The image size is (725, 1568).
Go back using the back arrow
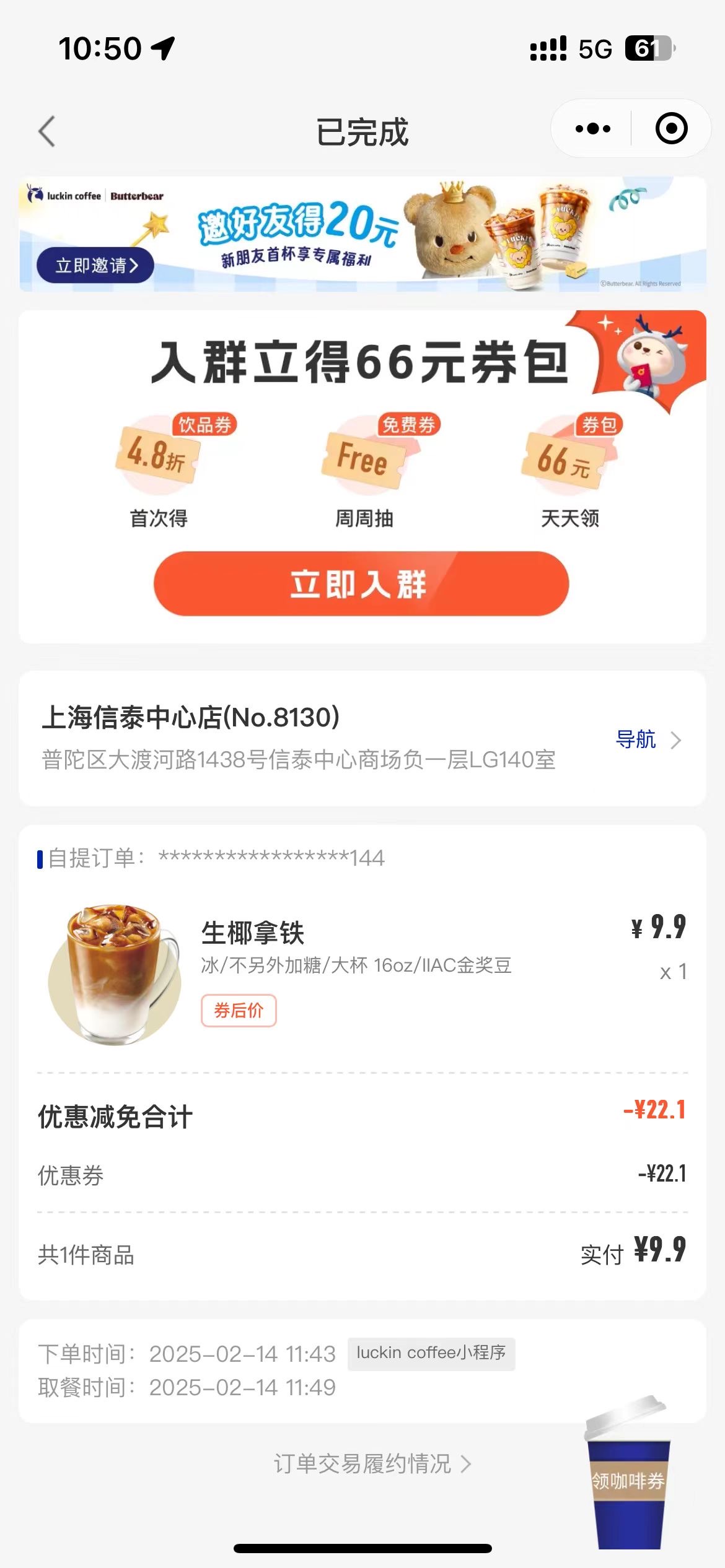click(47, 131)
